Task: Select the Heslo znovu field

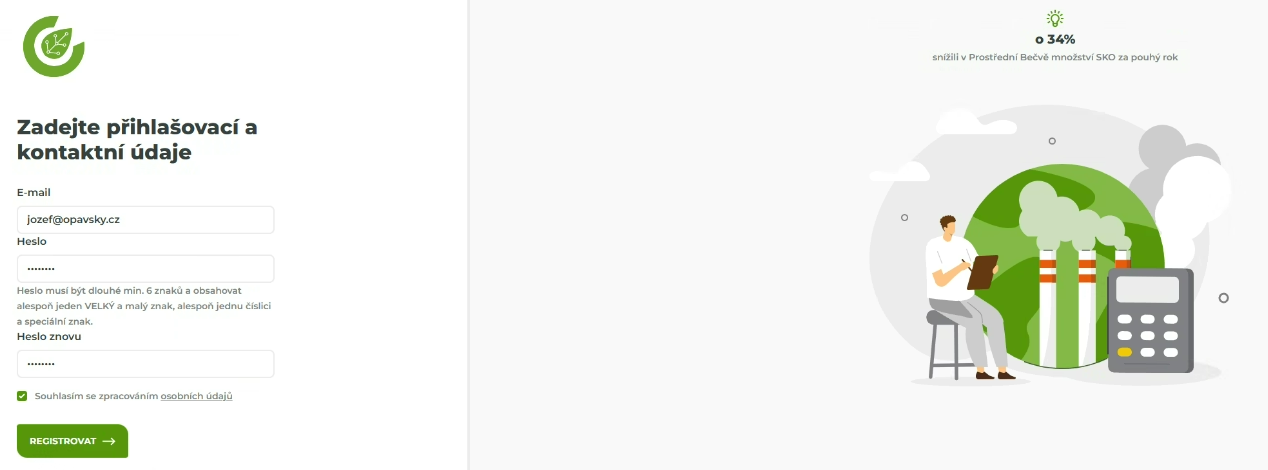Action: point(145,363)
